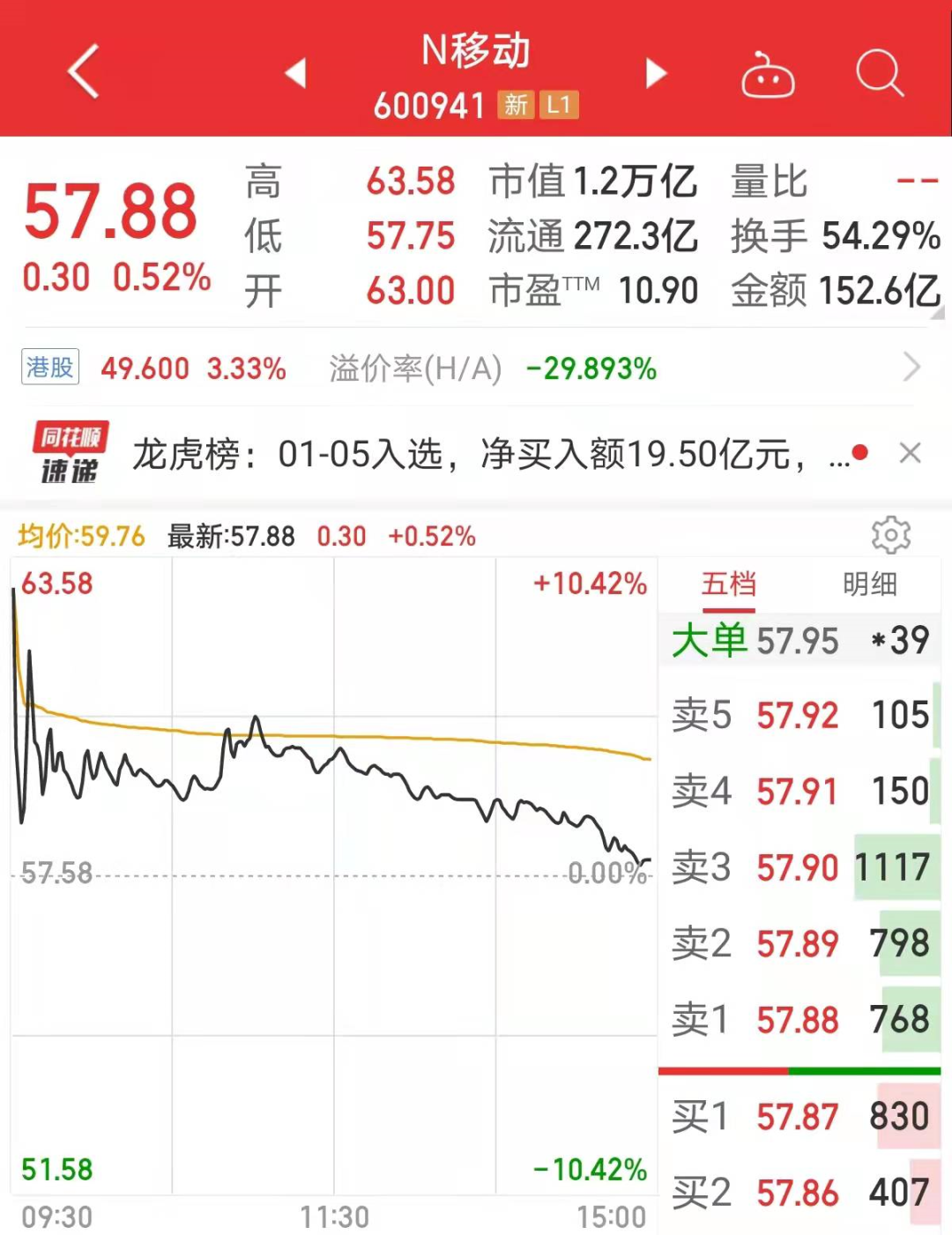Open chart settings gear
The width and height of the screenshot is (952, 1235).
tap(890, 535)
